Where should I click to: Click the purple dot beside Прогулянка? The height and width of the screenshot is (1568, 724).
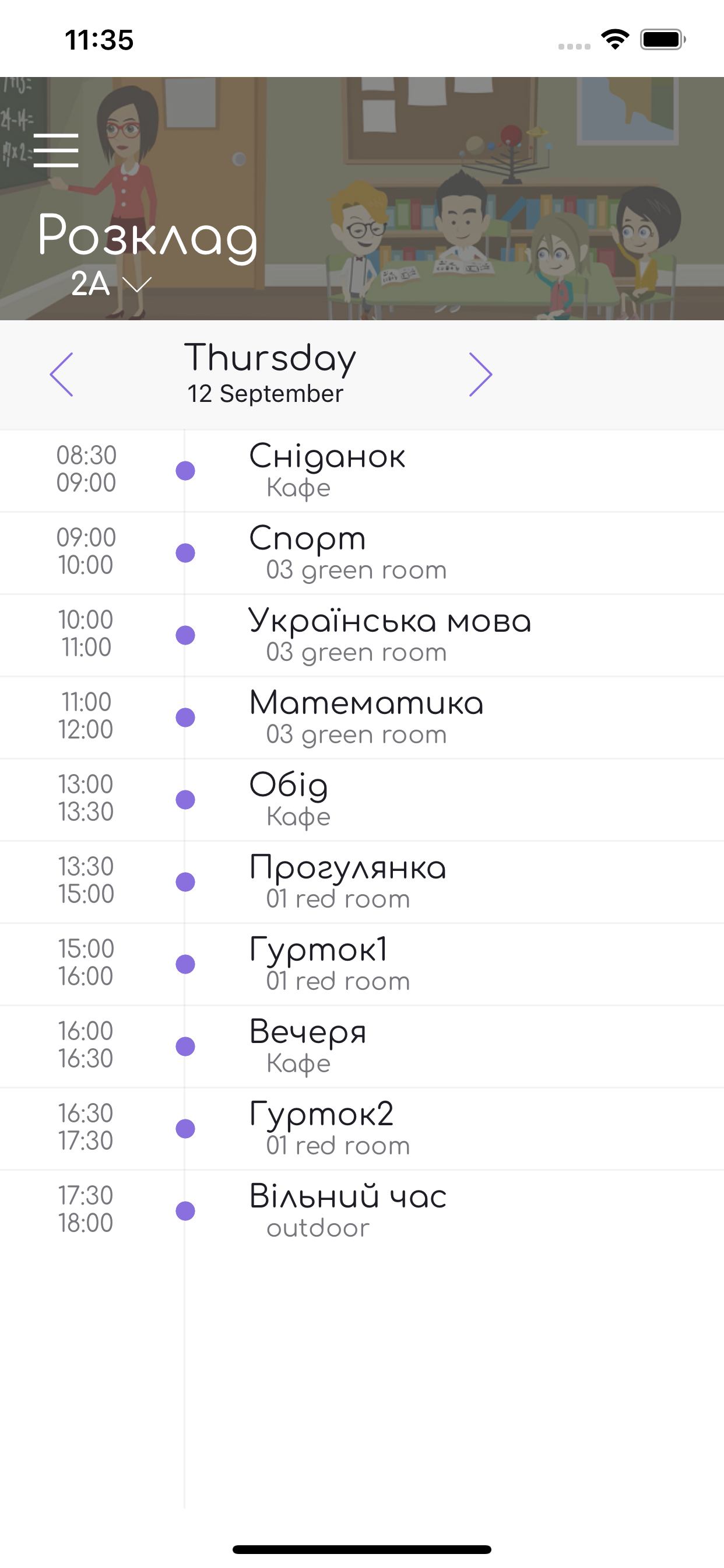[x=185, y=883]
